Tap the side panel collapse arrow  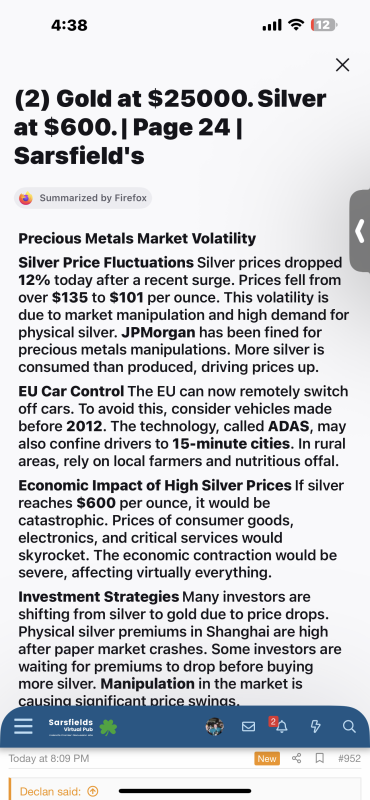pos(360,231)
